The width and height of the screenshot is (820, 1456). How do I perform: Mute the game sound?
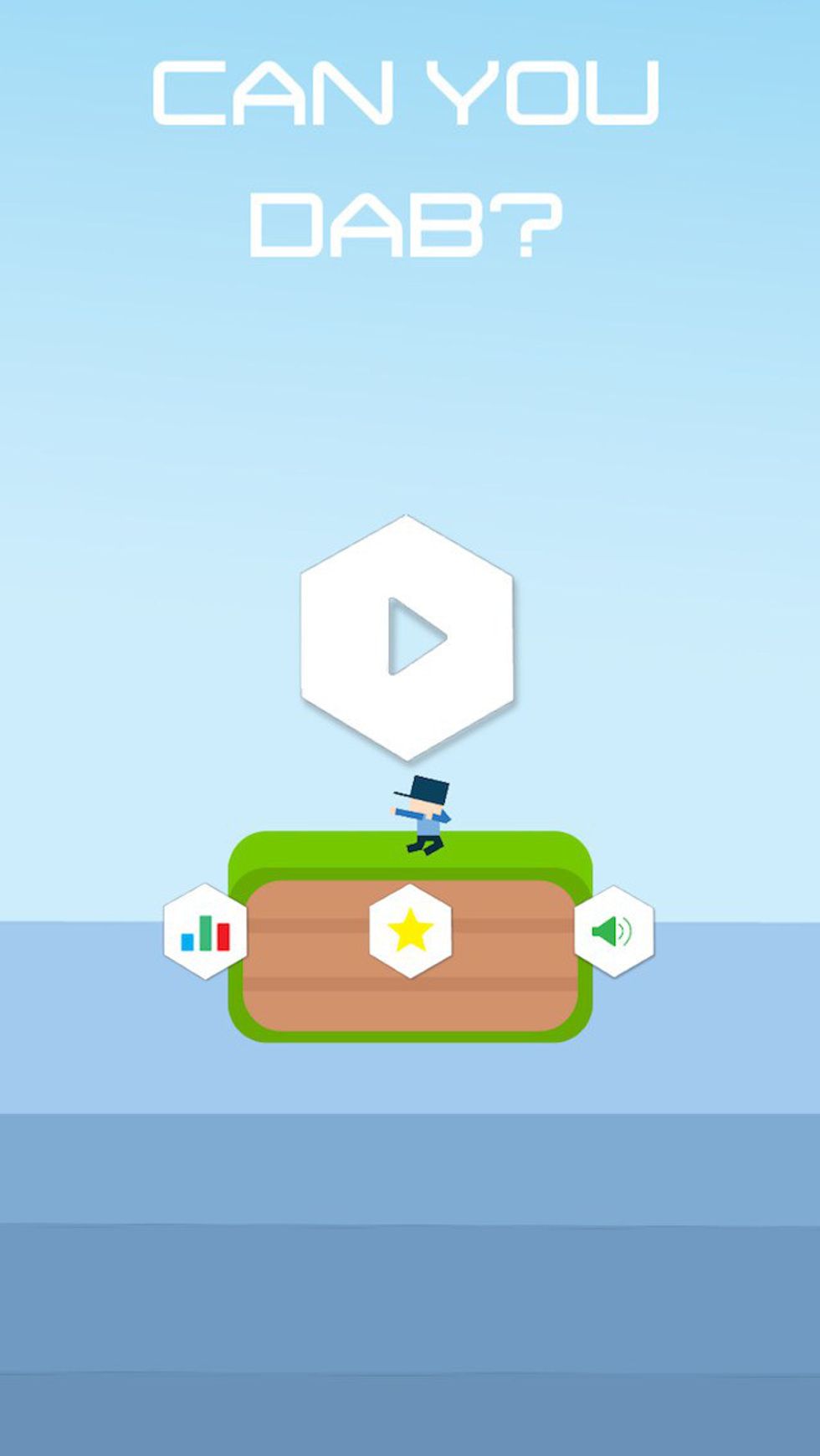tap(613, 931)
